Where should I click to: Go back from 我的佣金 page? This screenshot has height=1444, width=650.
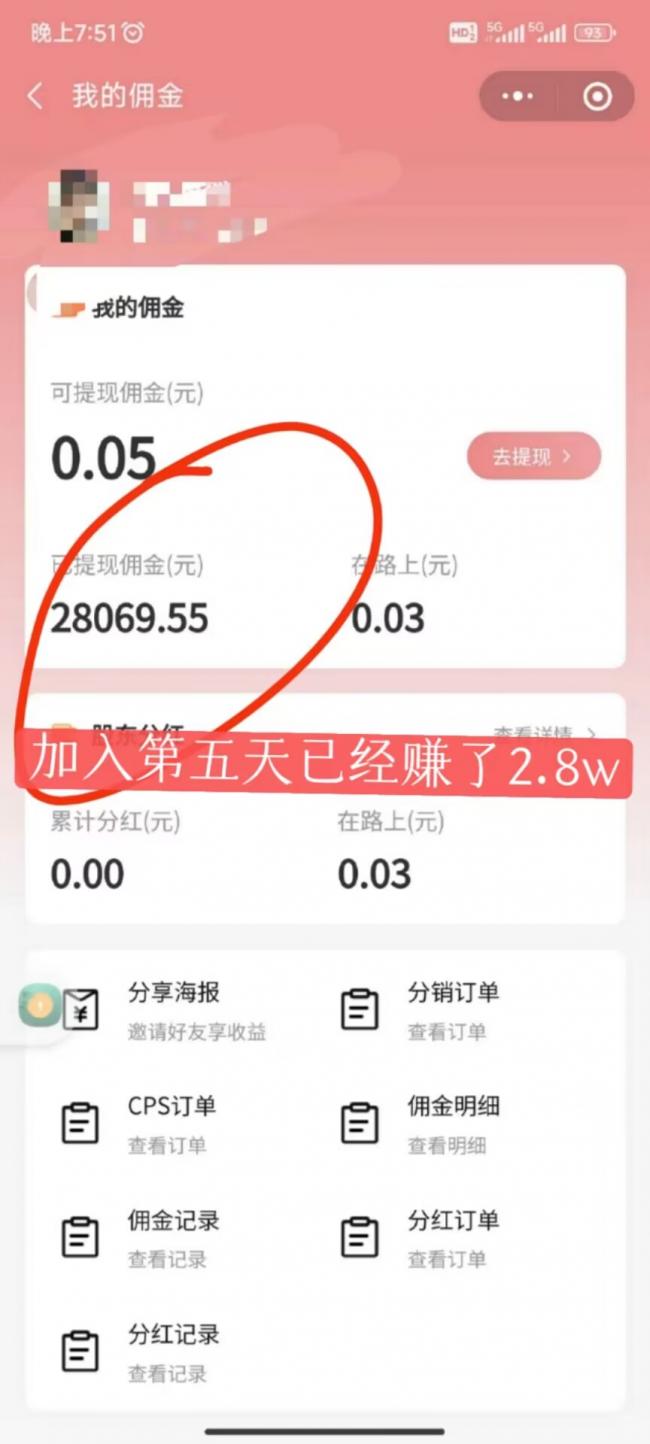click(x=36, y=97)
